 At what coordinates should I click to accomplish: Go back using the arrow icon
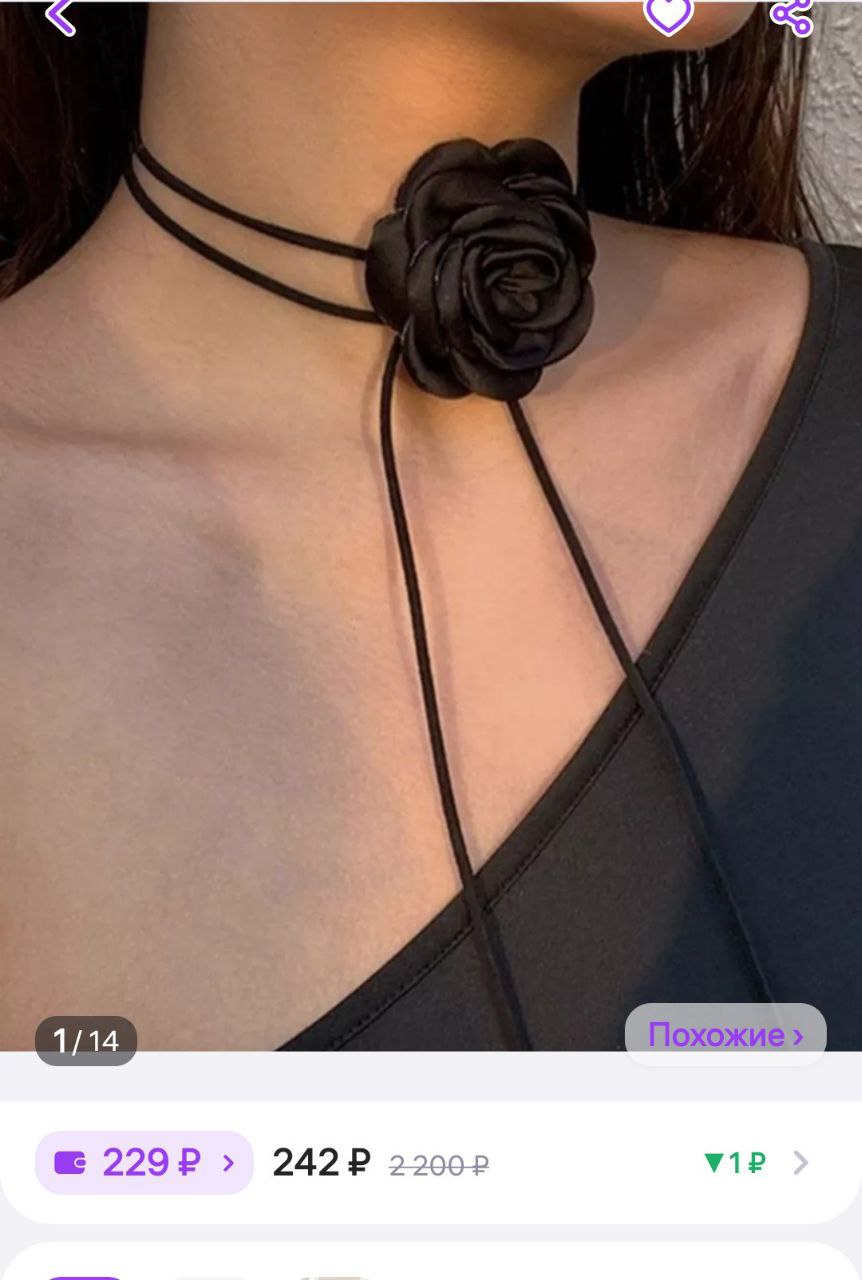click(61, 16)
